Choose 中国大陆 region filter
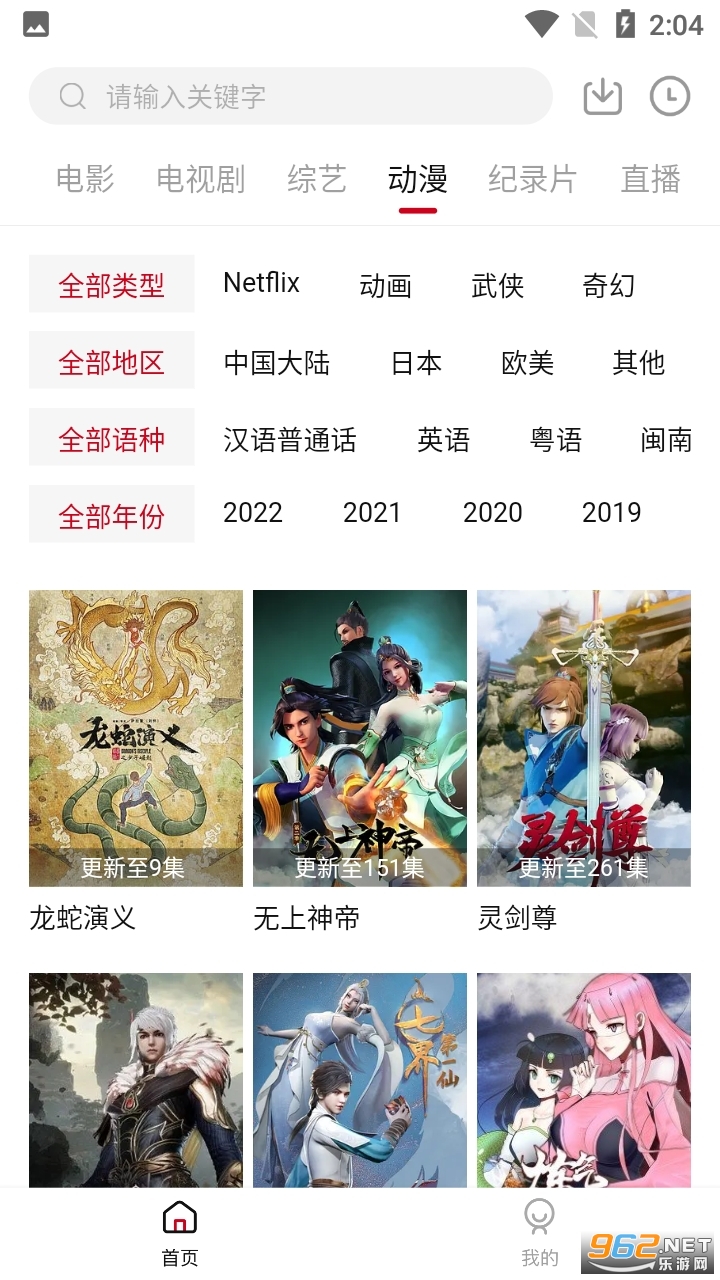720x1280 pixels. click(x=276, y=363)
